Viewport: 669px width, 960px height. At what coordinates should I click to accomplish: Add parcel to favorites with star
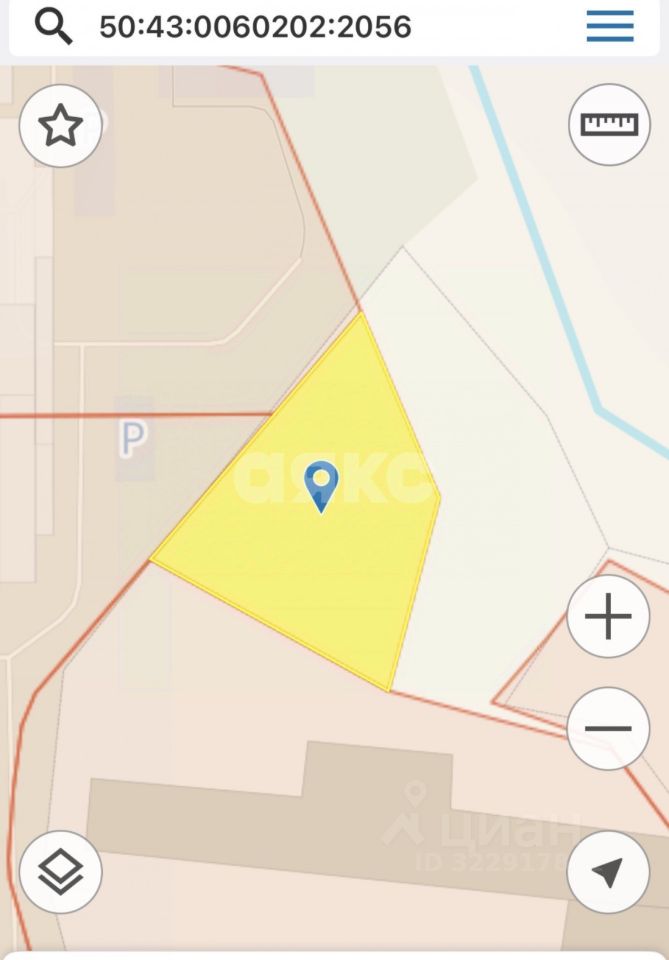tap(60, 126)
